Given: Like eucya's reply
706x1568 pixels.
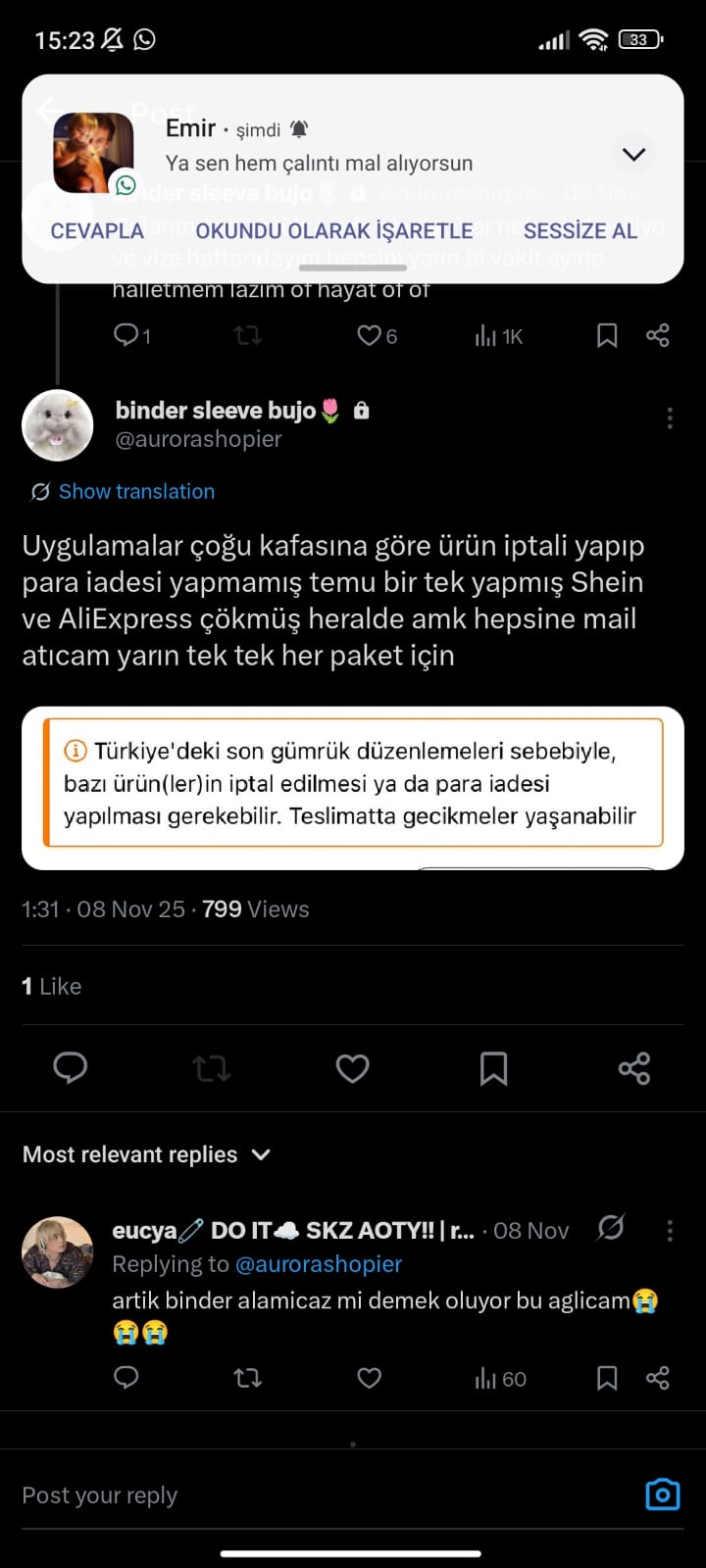Looking at the screenshot, I should 369,1379.
